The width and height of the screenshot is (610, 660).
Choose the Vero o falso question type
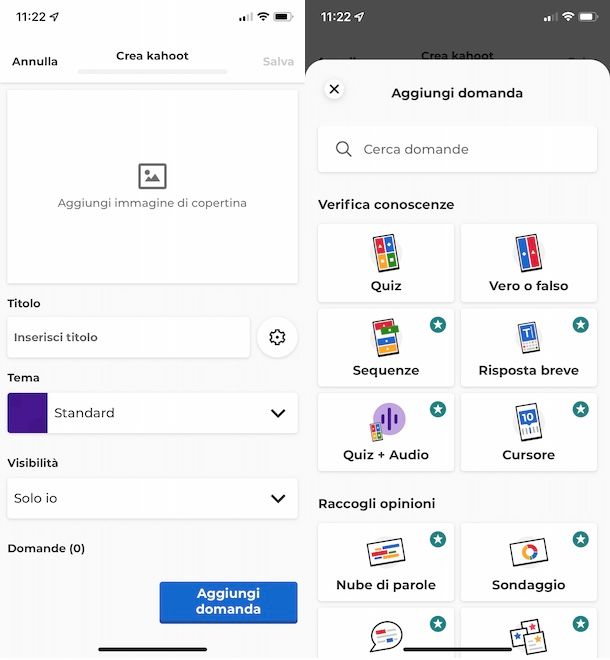[x=528, y=263]
